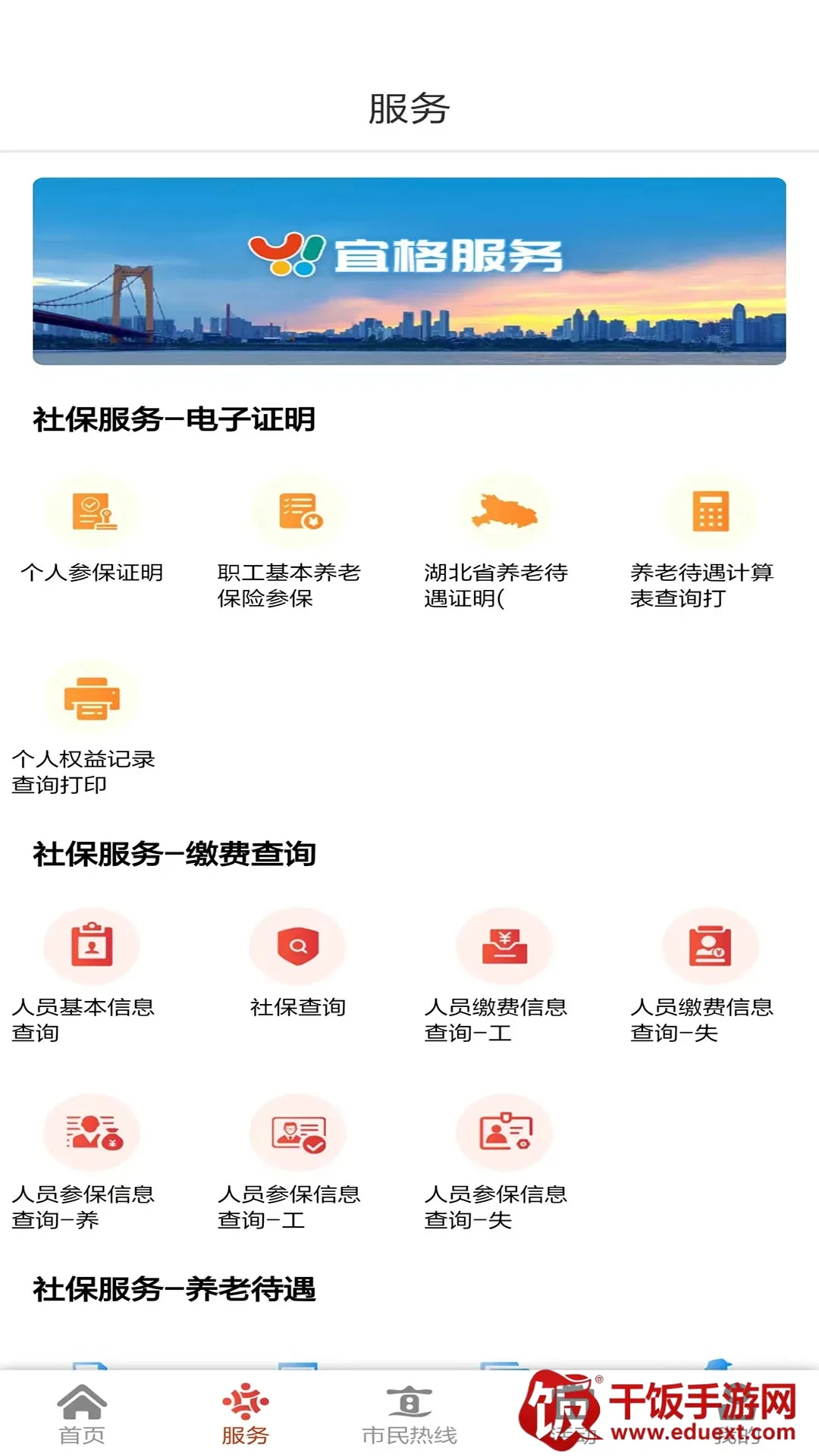Open 人员参保信息查询-工
819x1456 pixels.
299,1134
